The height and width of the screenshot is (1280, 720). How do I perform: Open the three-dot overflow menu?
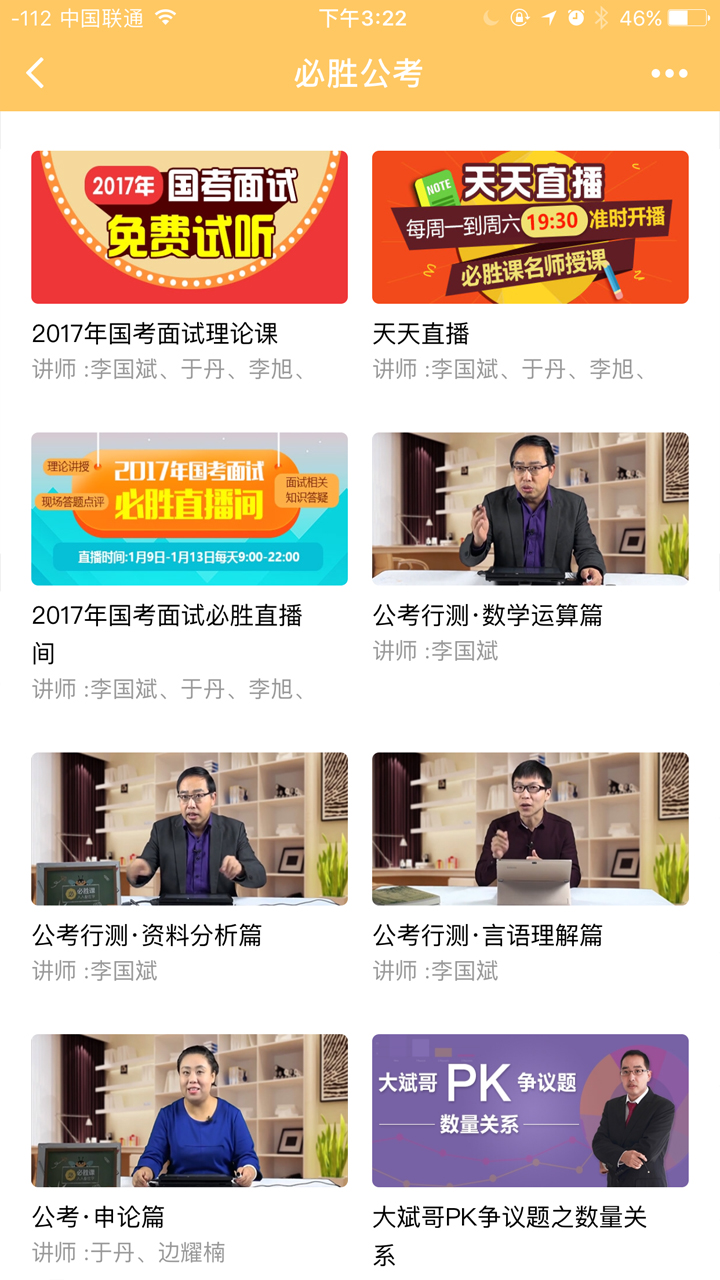click(x=668, y=73)
